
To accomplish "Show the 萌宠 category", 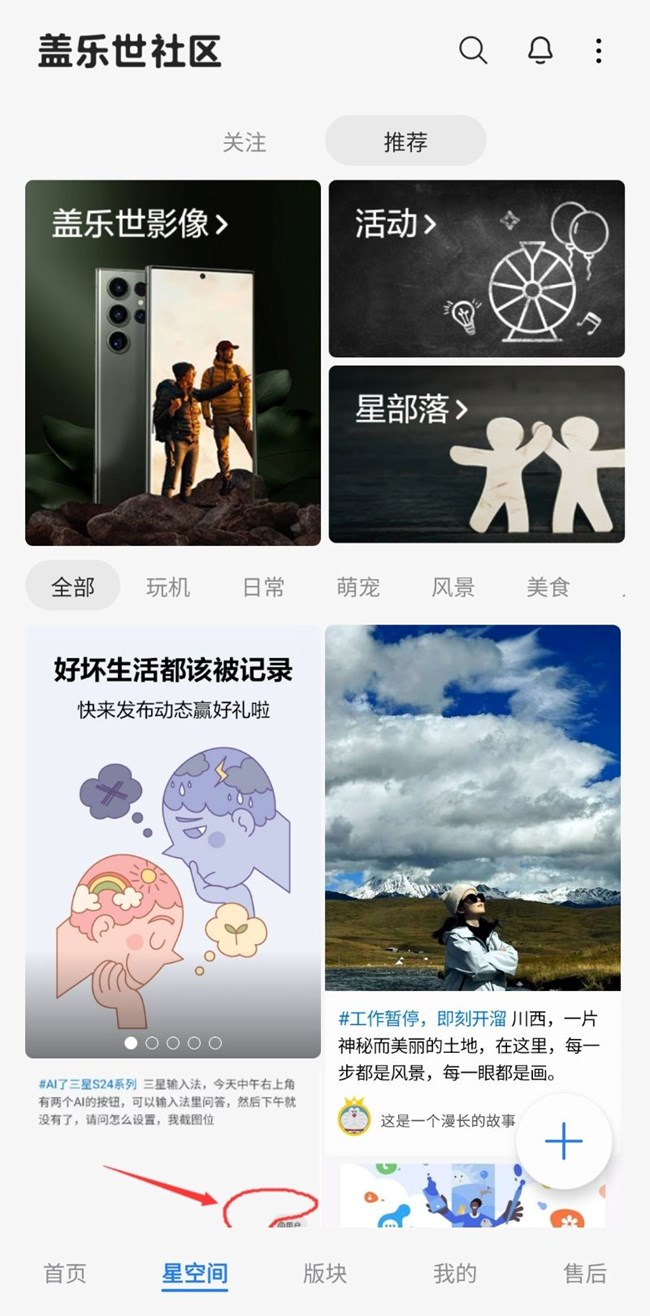I will (358, 586).
